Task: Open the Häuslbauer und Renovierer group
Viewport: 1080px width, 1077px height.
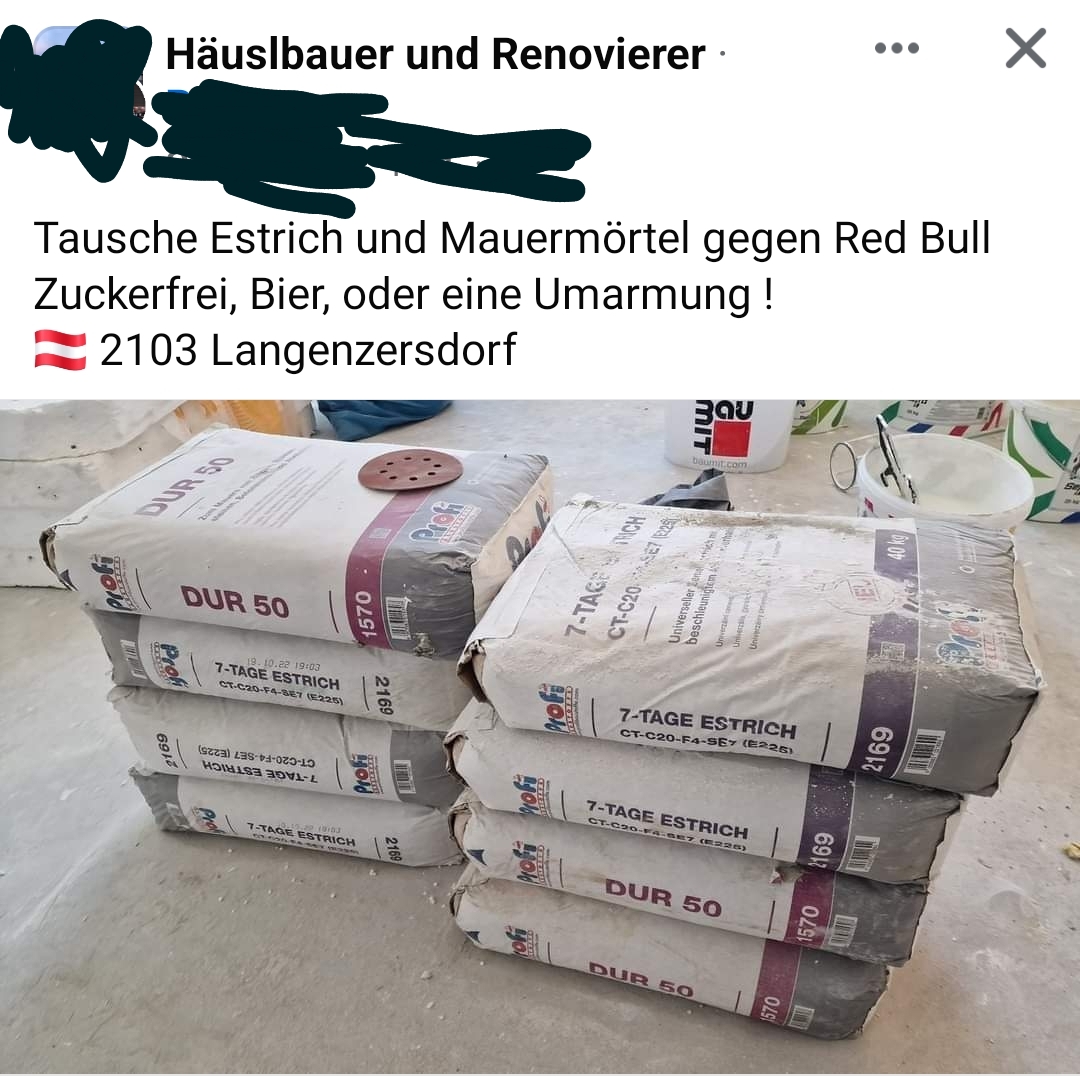Action: tap(435, 54)
